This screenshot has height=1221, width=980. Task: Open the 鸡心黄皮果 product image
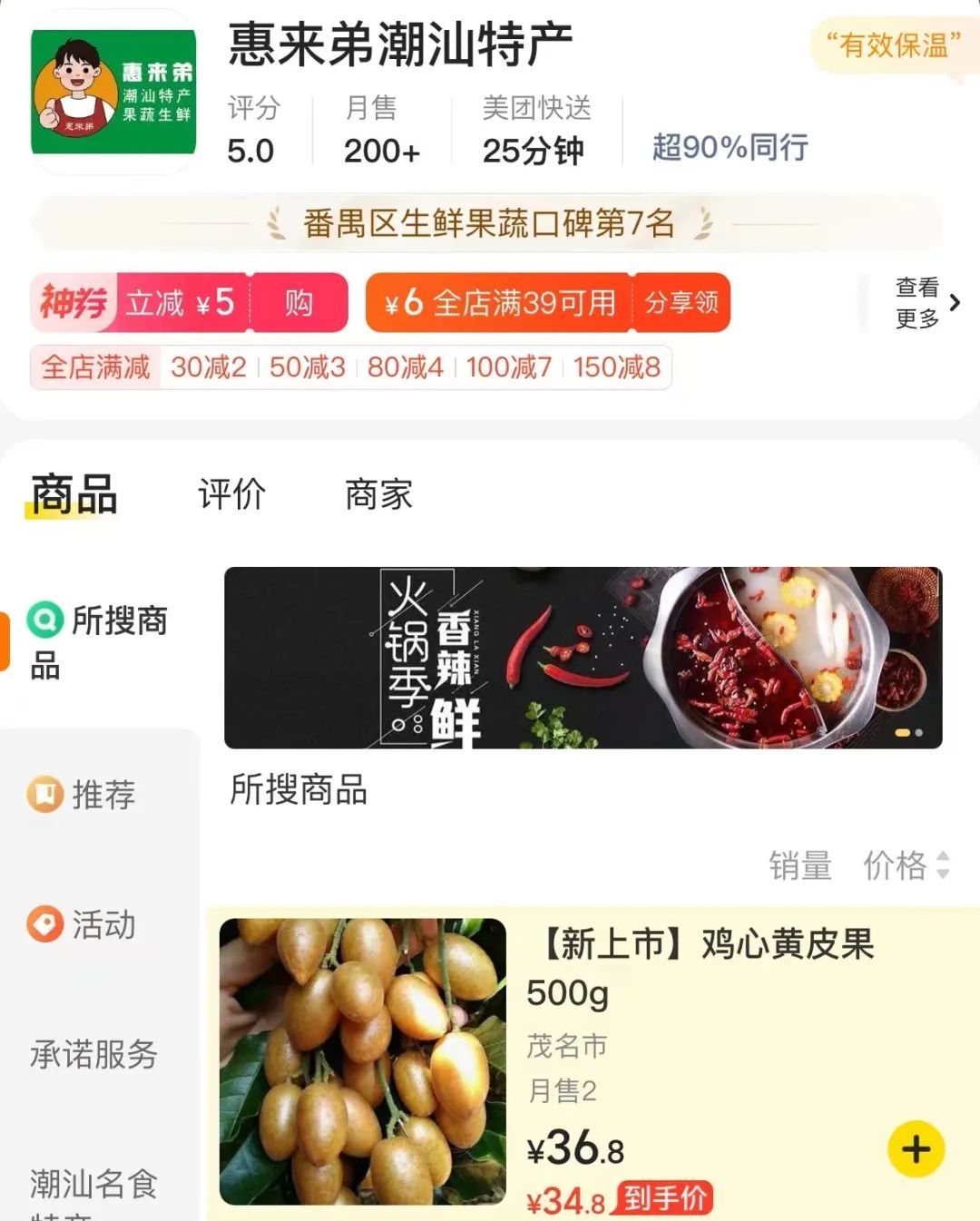[362, 1061]
